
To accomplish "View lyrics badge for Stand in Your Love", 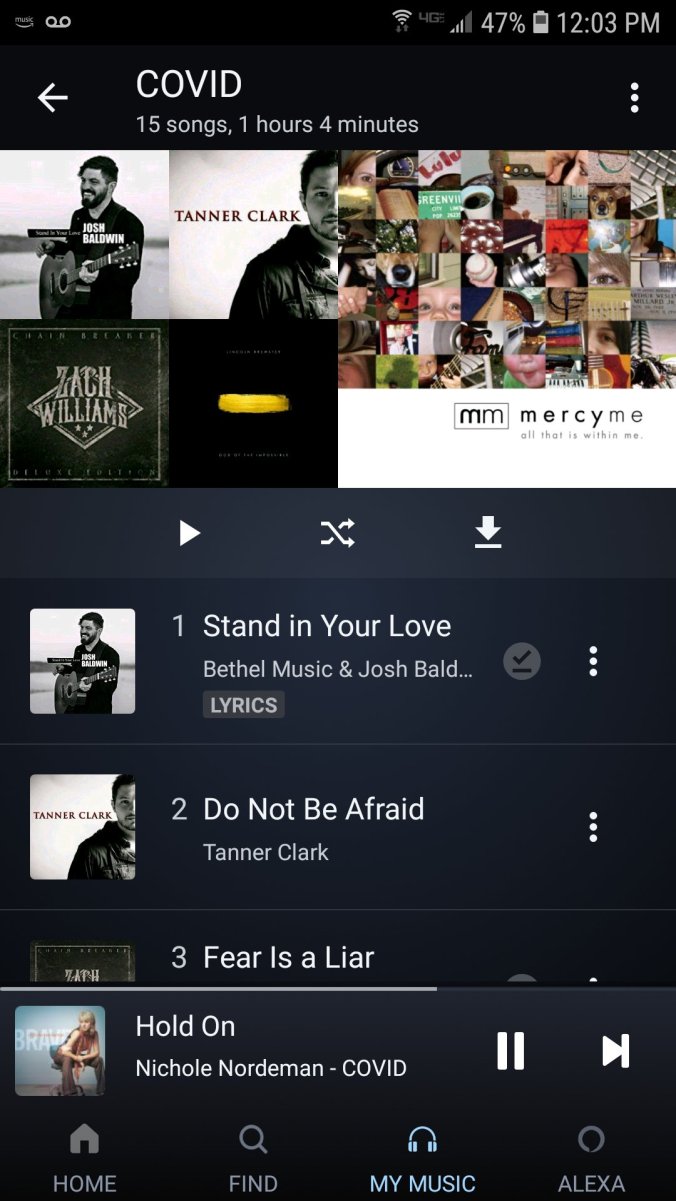I will pyautogui.click(x=243, y=705).
